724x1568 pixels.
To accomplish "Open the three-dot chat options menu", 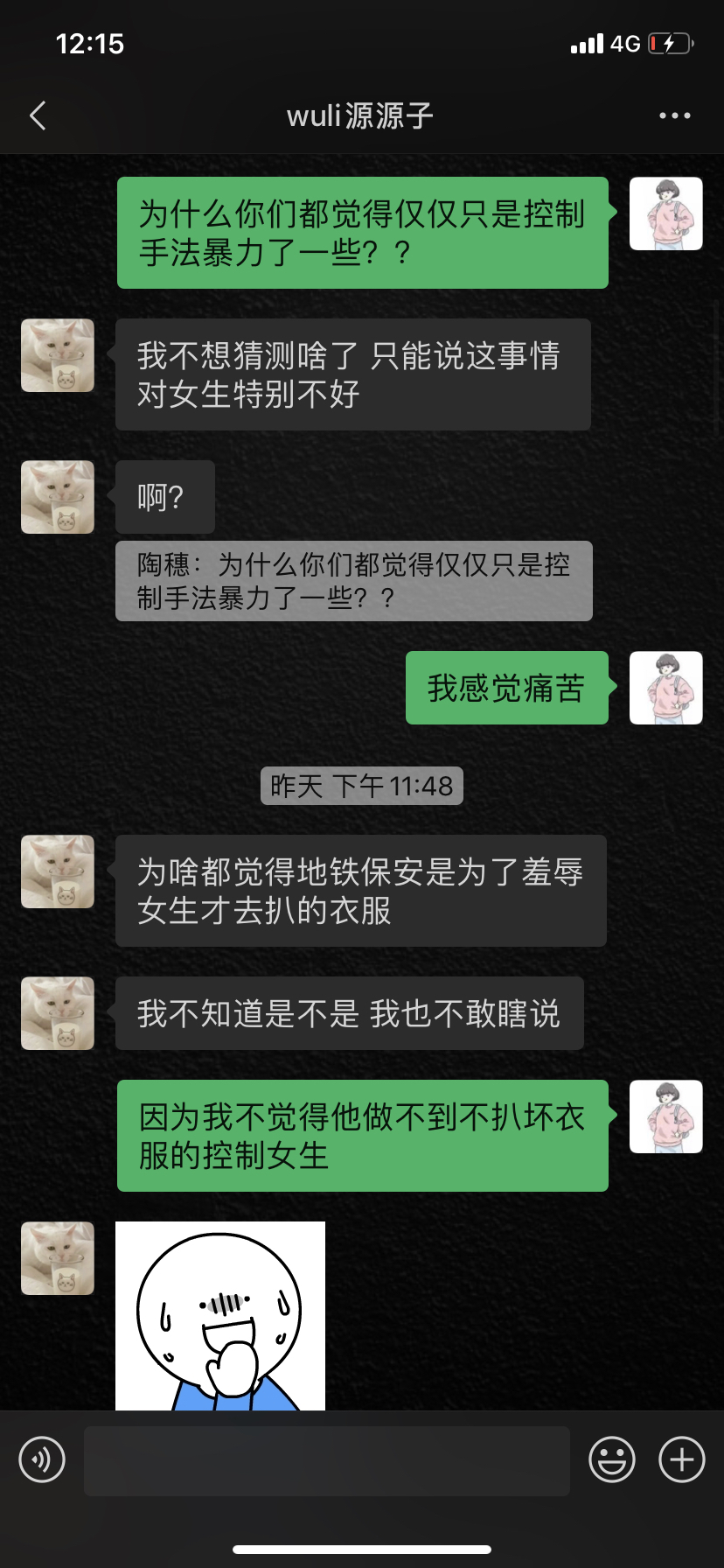I will 674,115.
